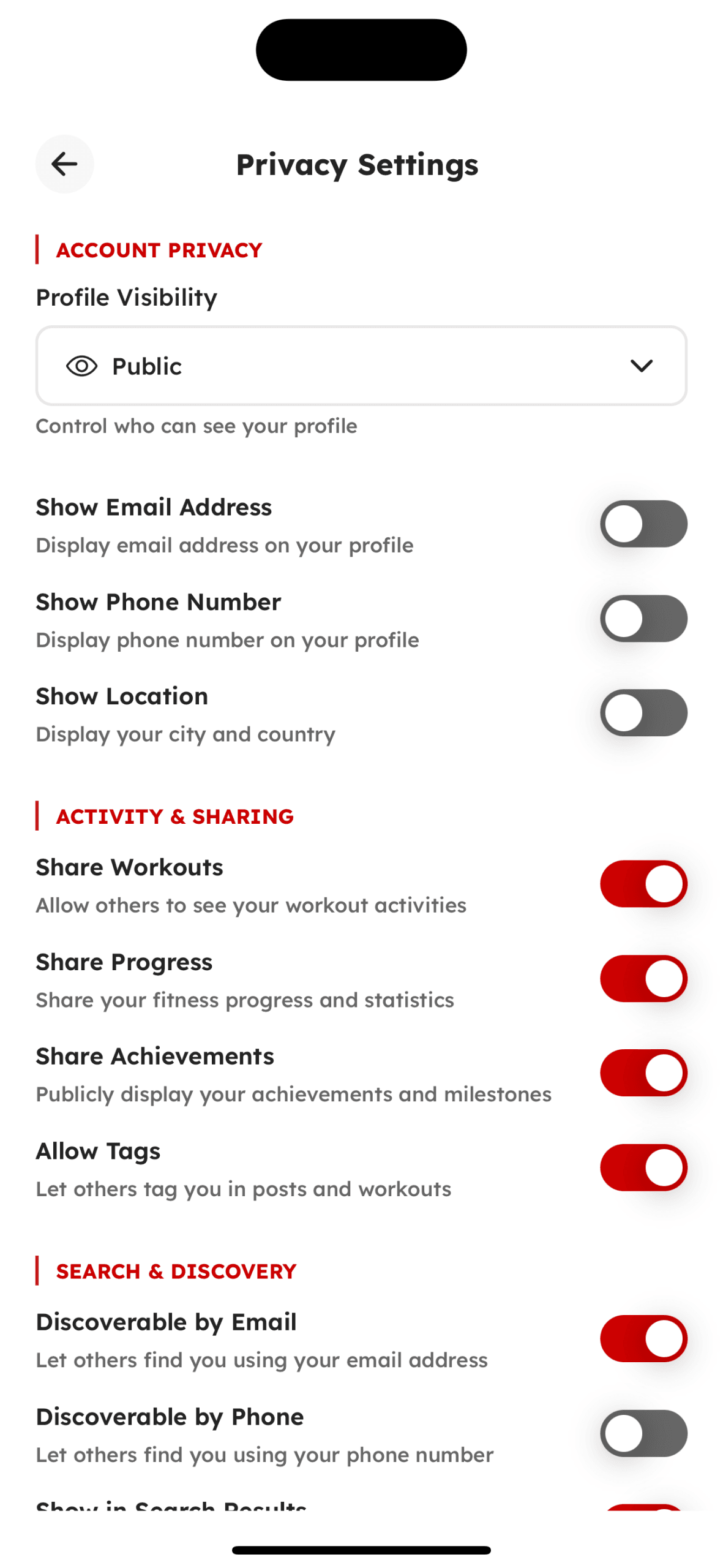Toggle the Show in Search Results switch
This screenshot has width=723, height=1568.
click(643, 1525)
